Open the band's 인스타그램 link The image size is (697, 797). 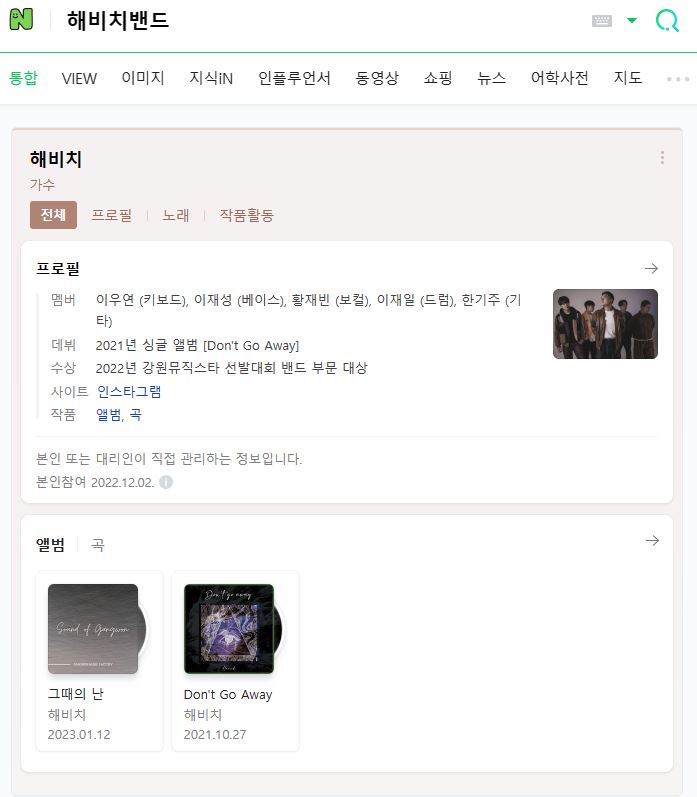(129, 391)
